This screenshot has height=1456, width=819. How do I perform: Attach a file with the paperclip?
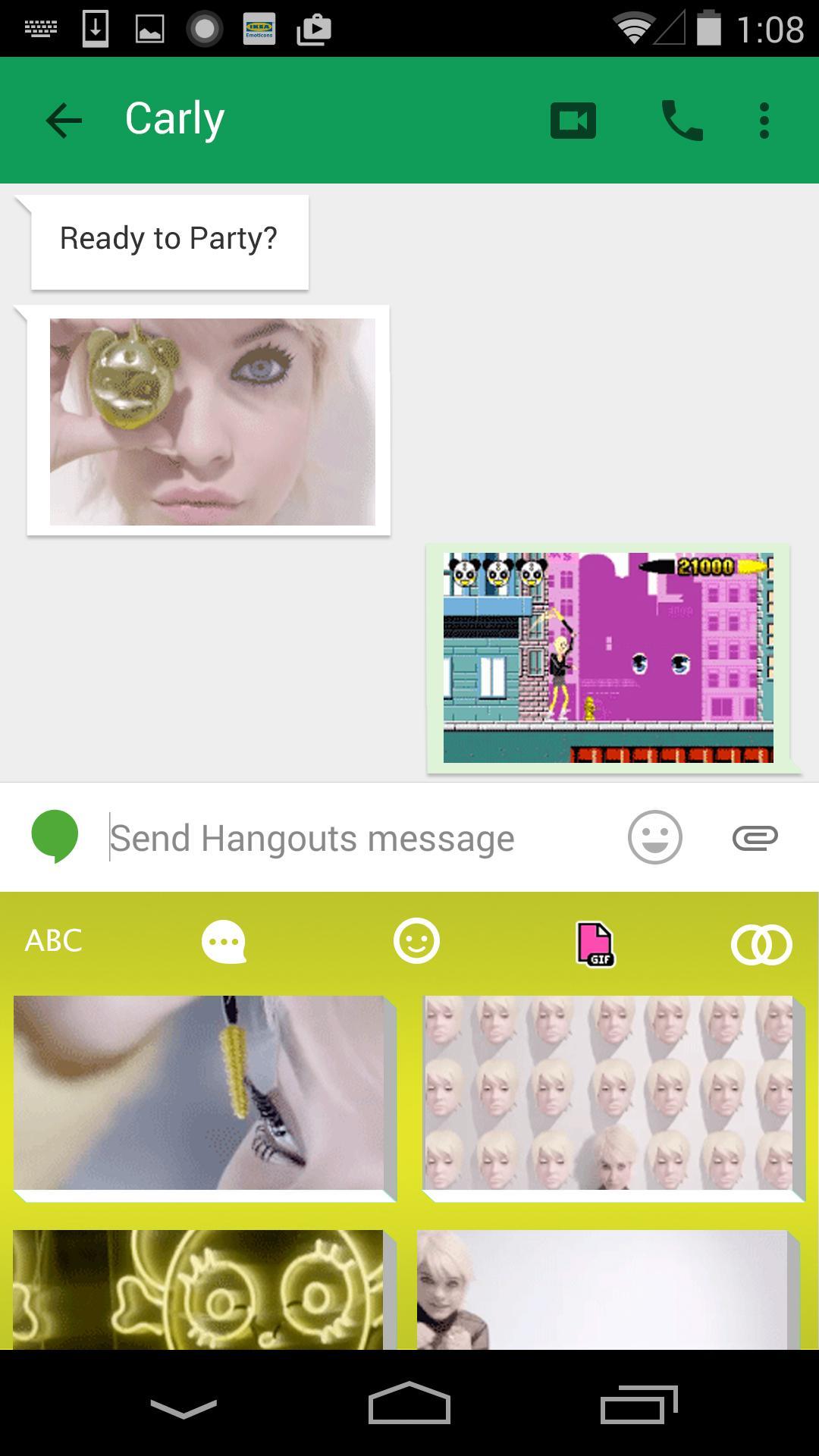[755, 837]
